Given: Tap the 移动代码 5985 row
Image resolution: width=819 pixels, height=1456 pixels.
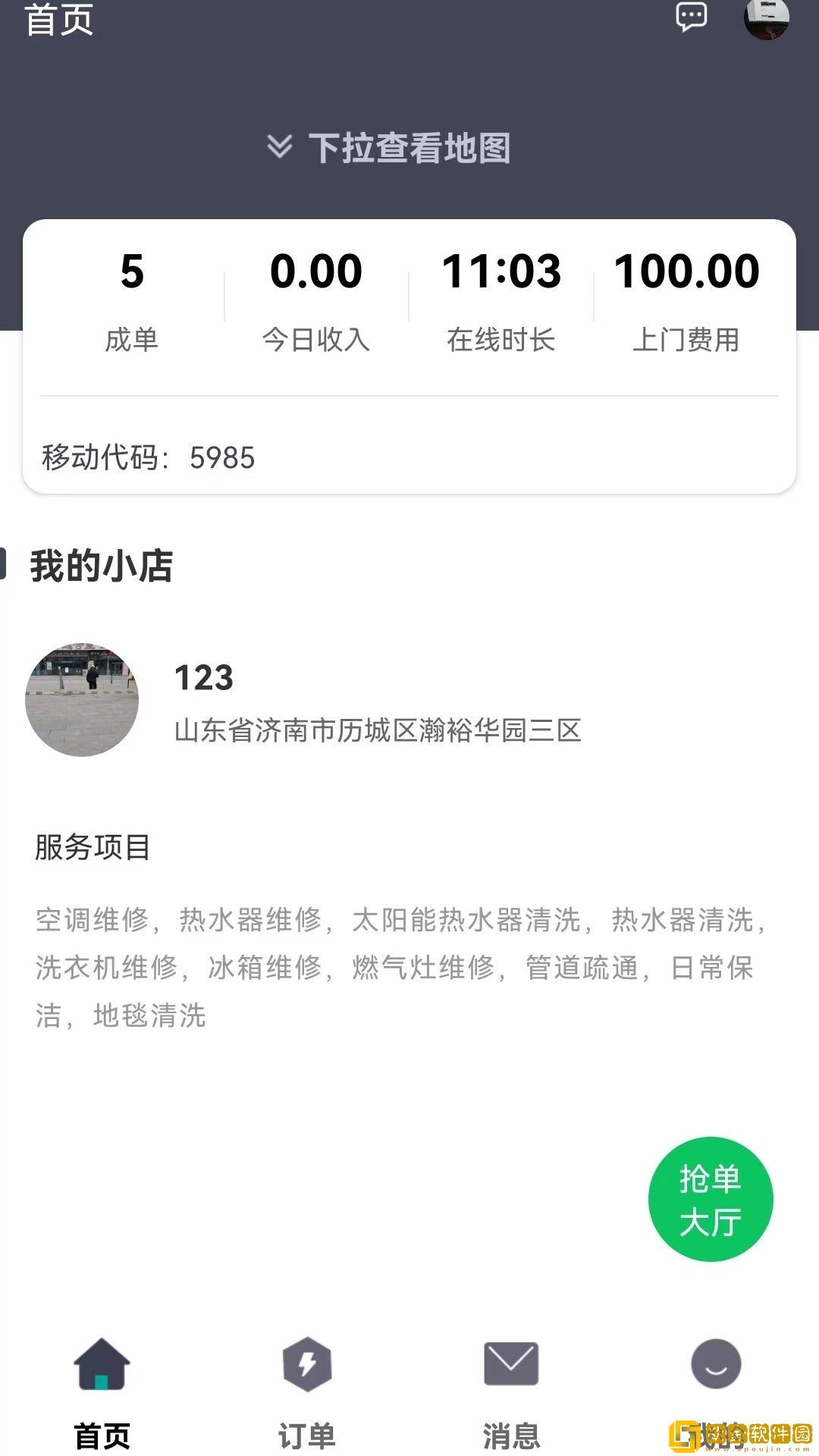Looking at the screenshot, I should click(149, 457).
